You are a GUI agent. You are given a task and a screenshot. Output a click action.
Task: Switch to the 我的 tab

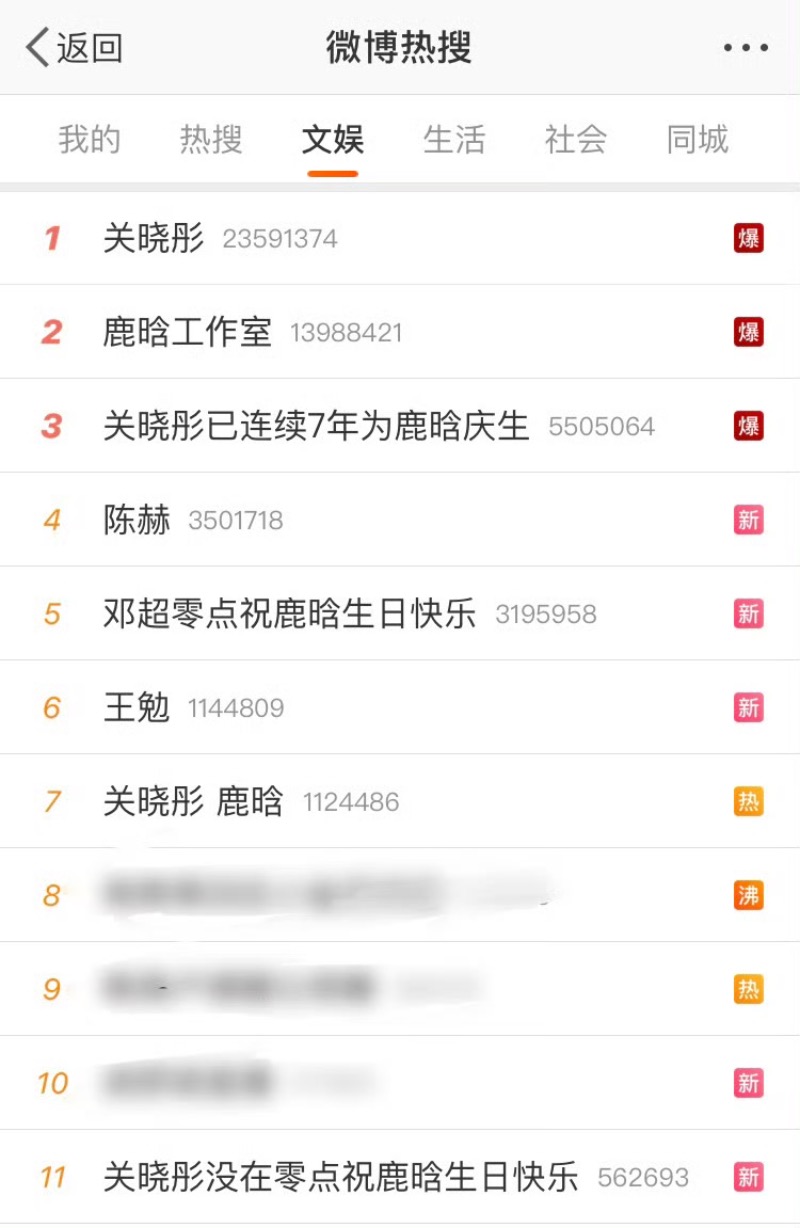coord(89,140)
